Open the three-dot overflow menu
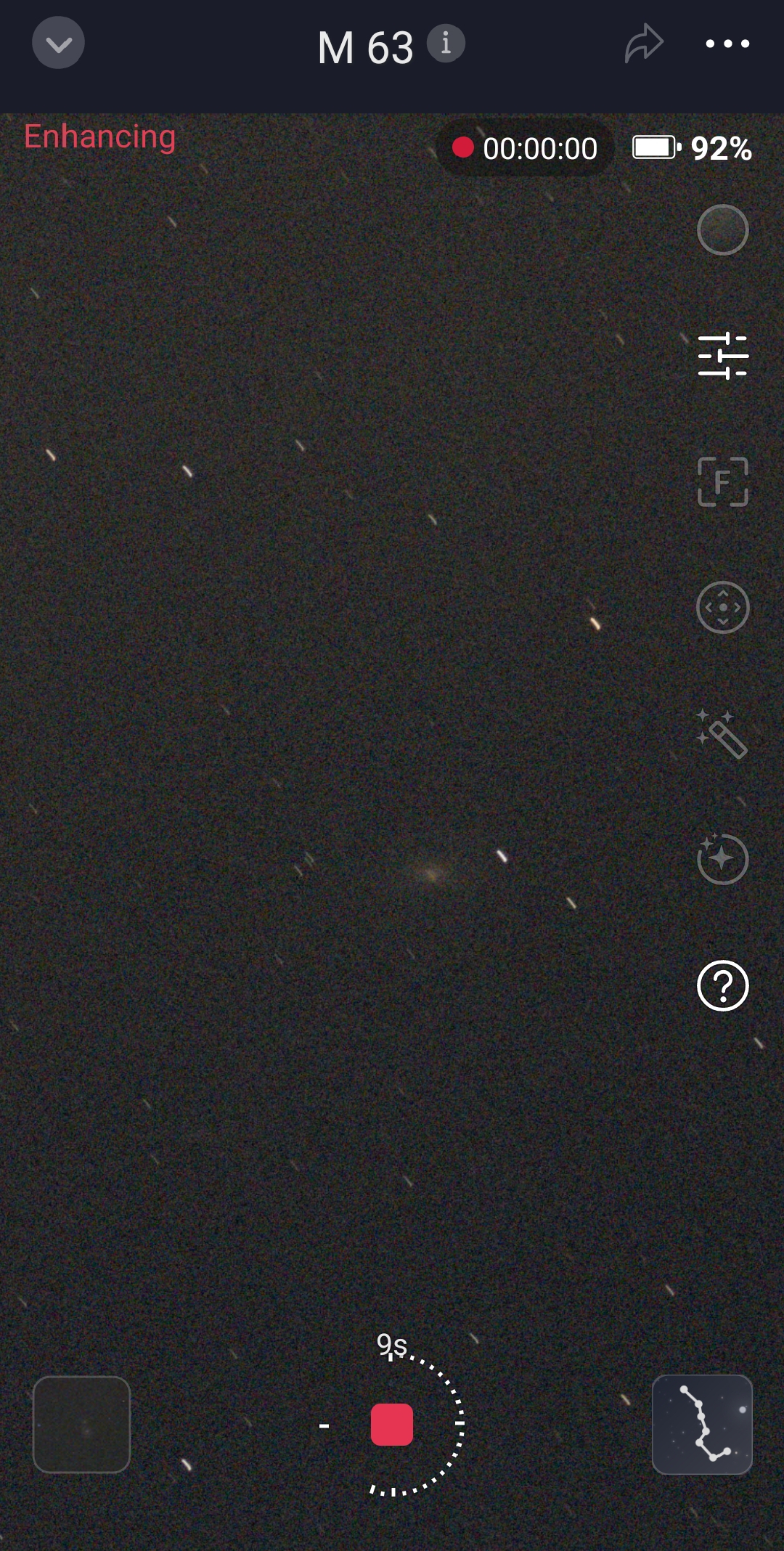Image resolution: width=784 pixels, height=1551 pixels. (727, 44)
